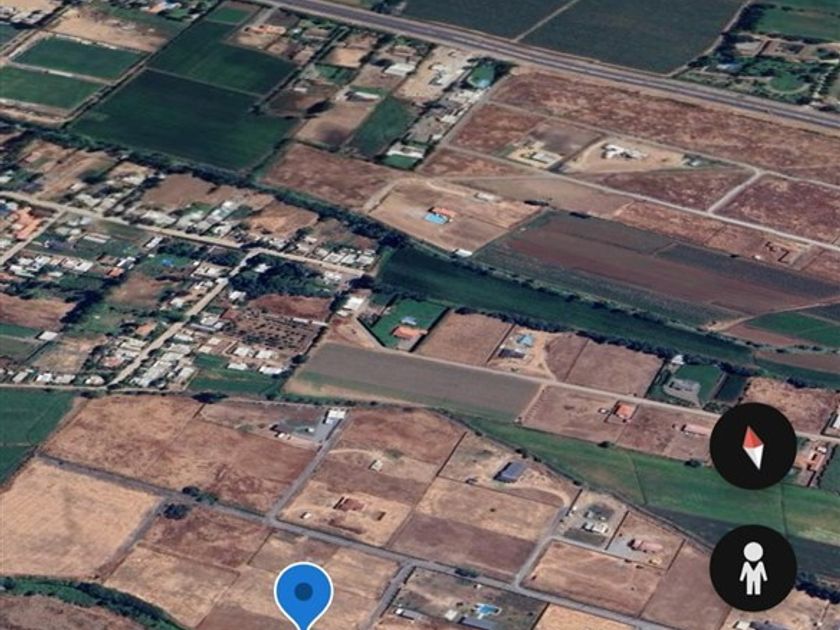Open Street View with the pegman button
The image size is (840, 630).
point(753,567)
